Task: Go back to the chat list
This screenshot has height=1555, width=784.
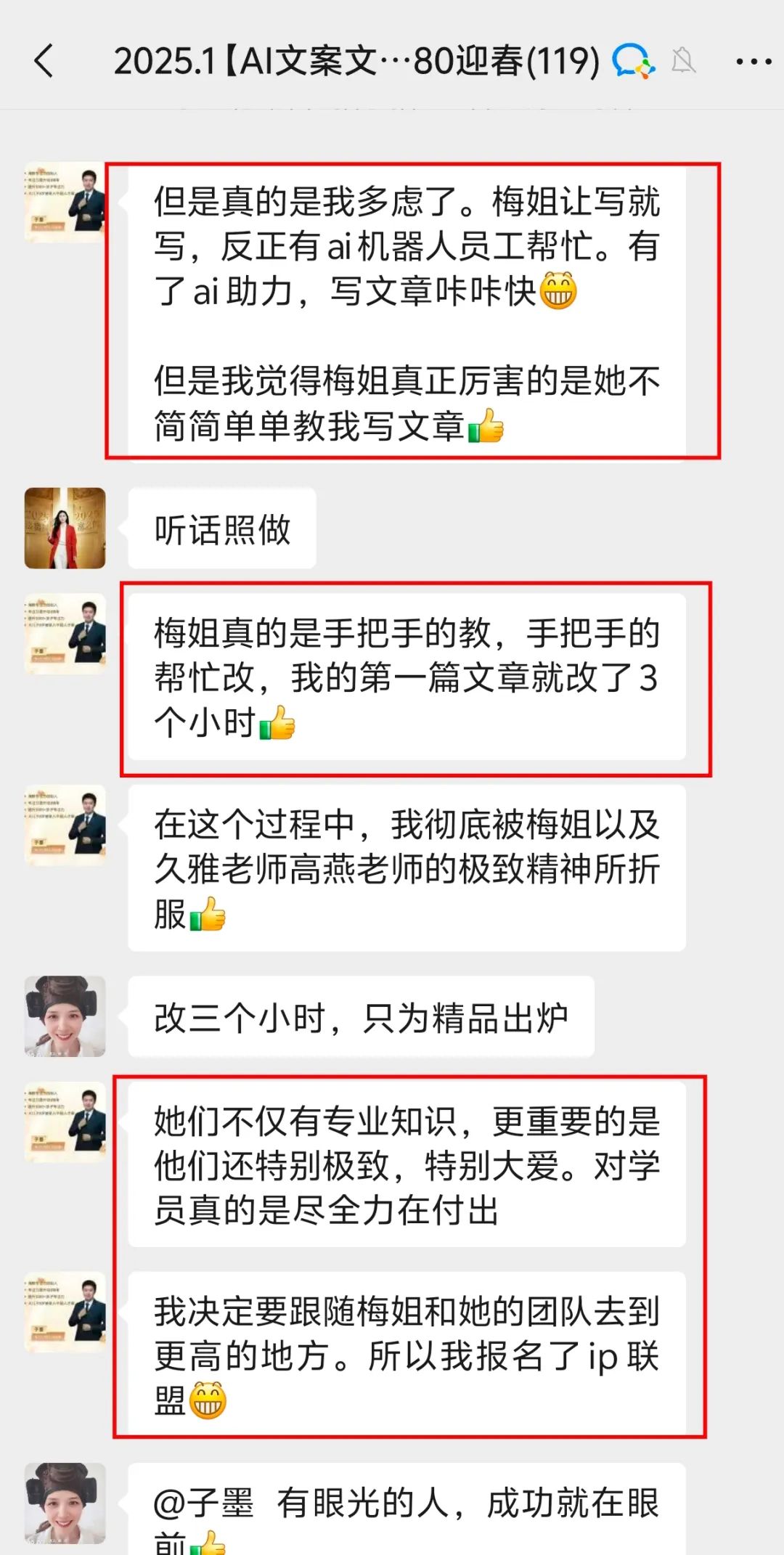Action: (44, 60)
